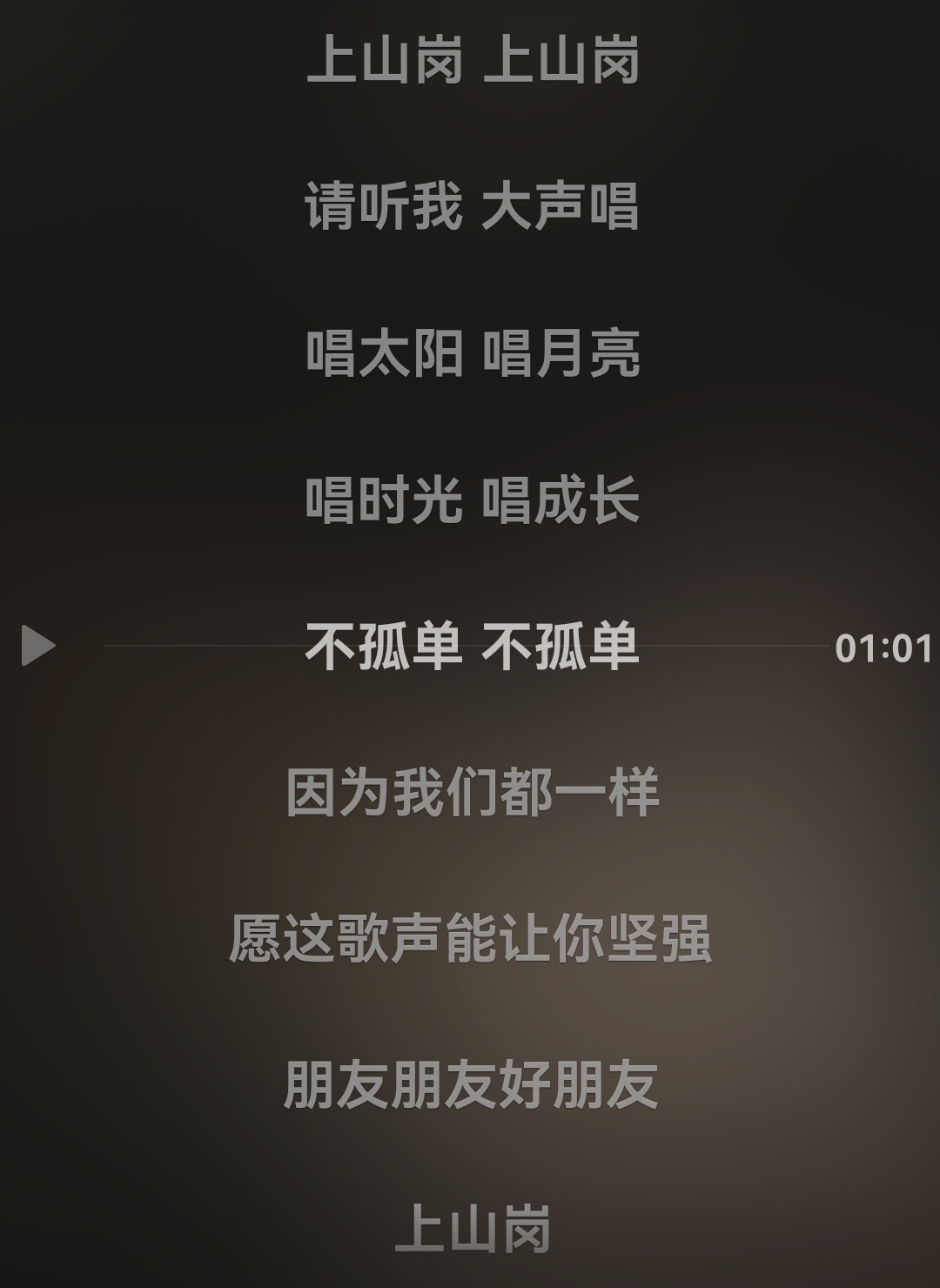Tap the play icon to jump to 01:01
This screenshot has width=940, height=1288.
coord(37,645)
